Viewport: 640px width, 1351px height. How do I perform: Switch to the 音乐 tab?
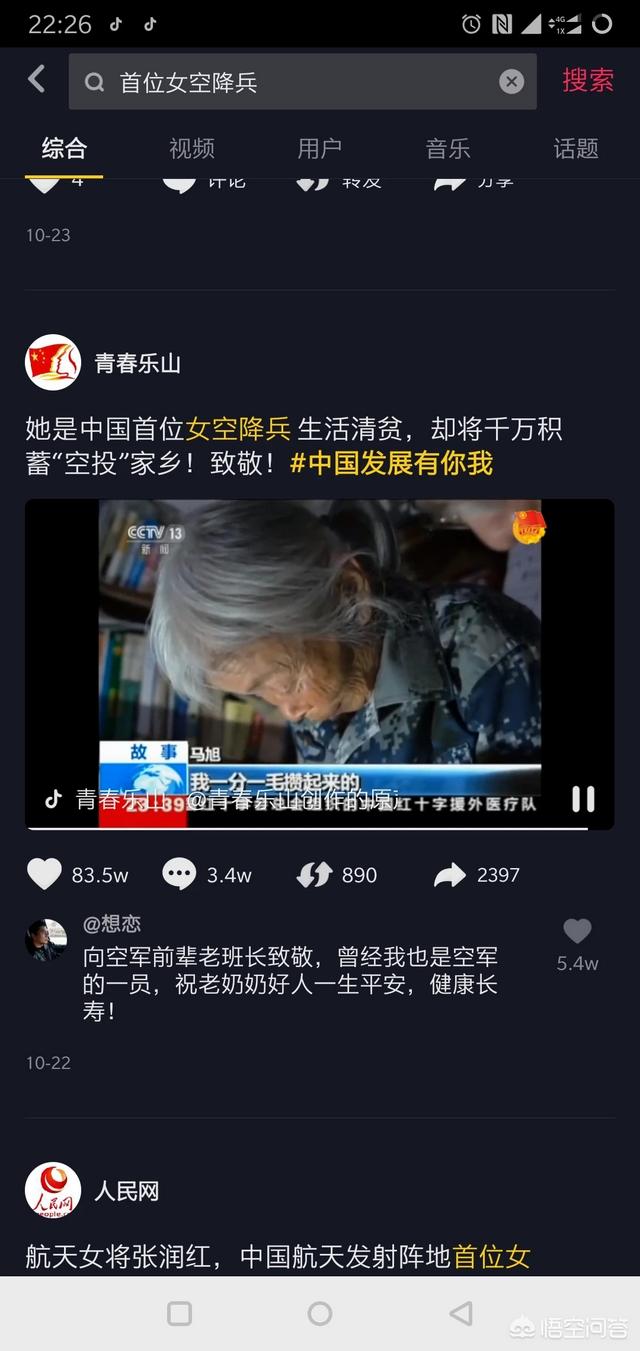point(448,149)
